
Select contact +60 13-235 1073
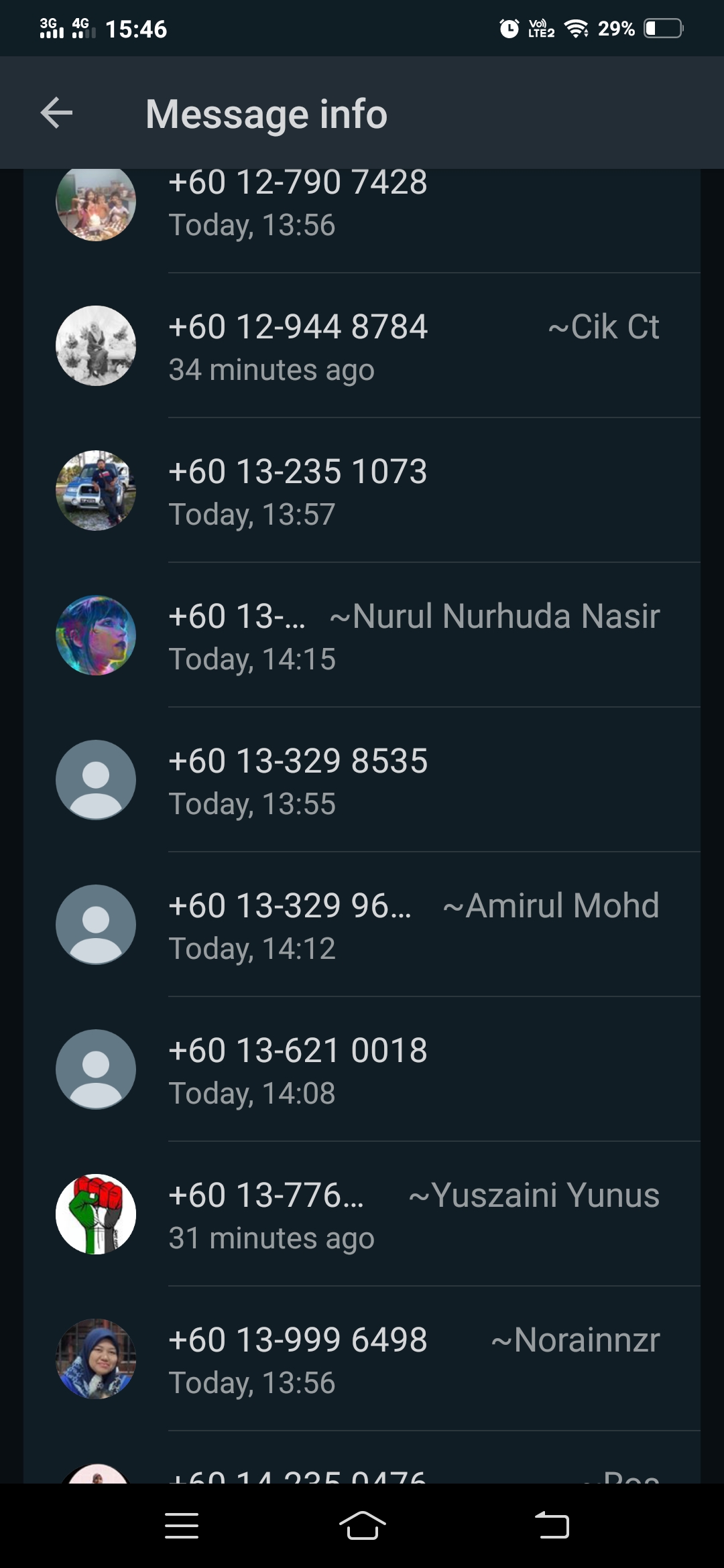pos(362,491)
